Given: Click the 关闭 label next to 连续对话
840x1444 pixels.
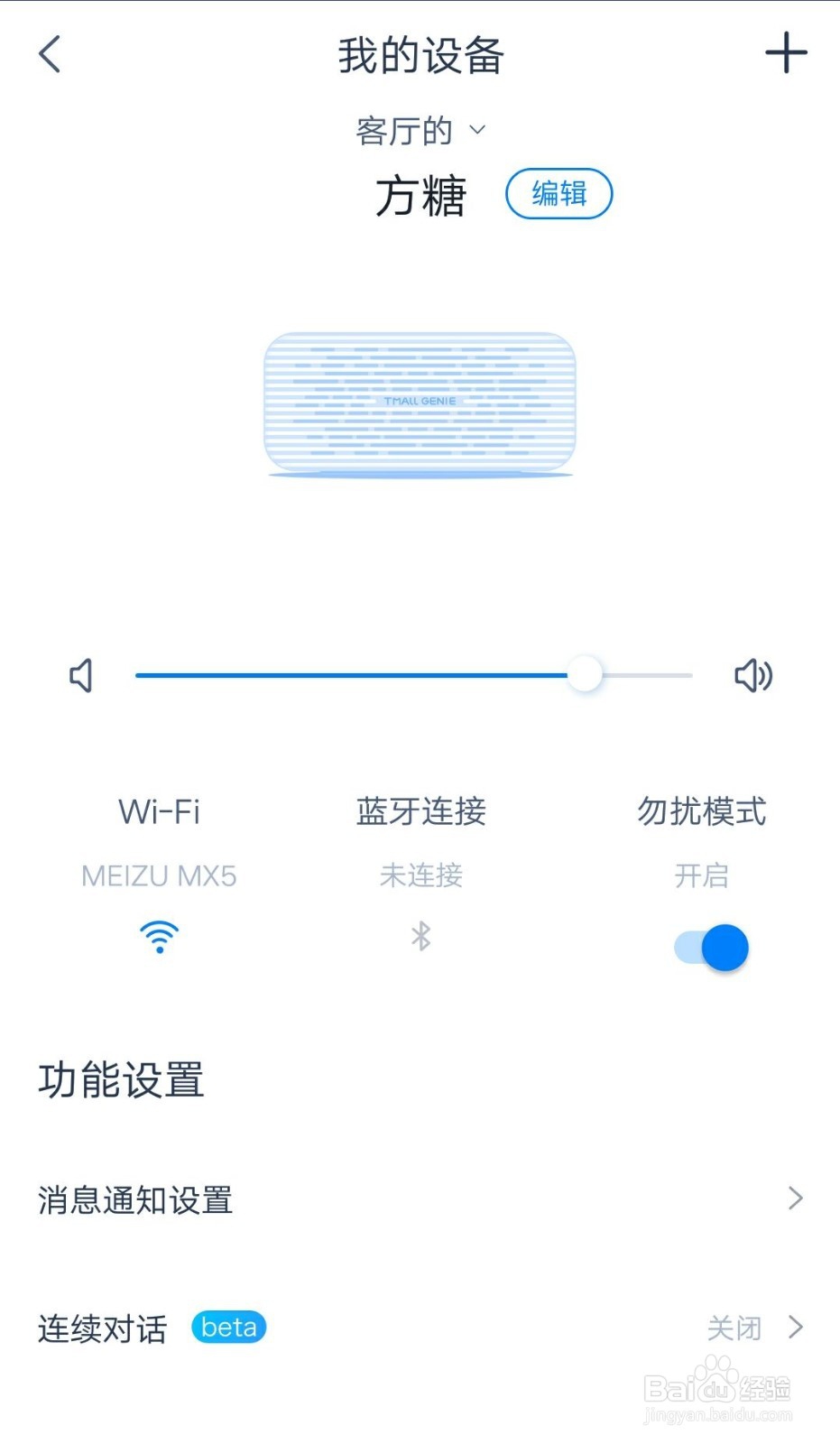Looking at the screenshot, I should click(x=734, y=1327).
